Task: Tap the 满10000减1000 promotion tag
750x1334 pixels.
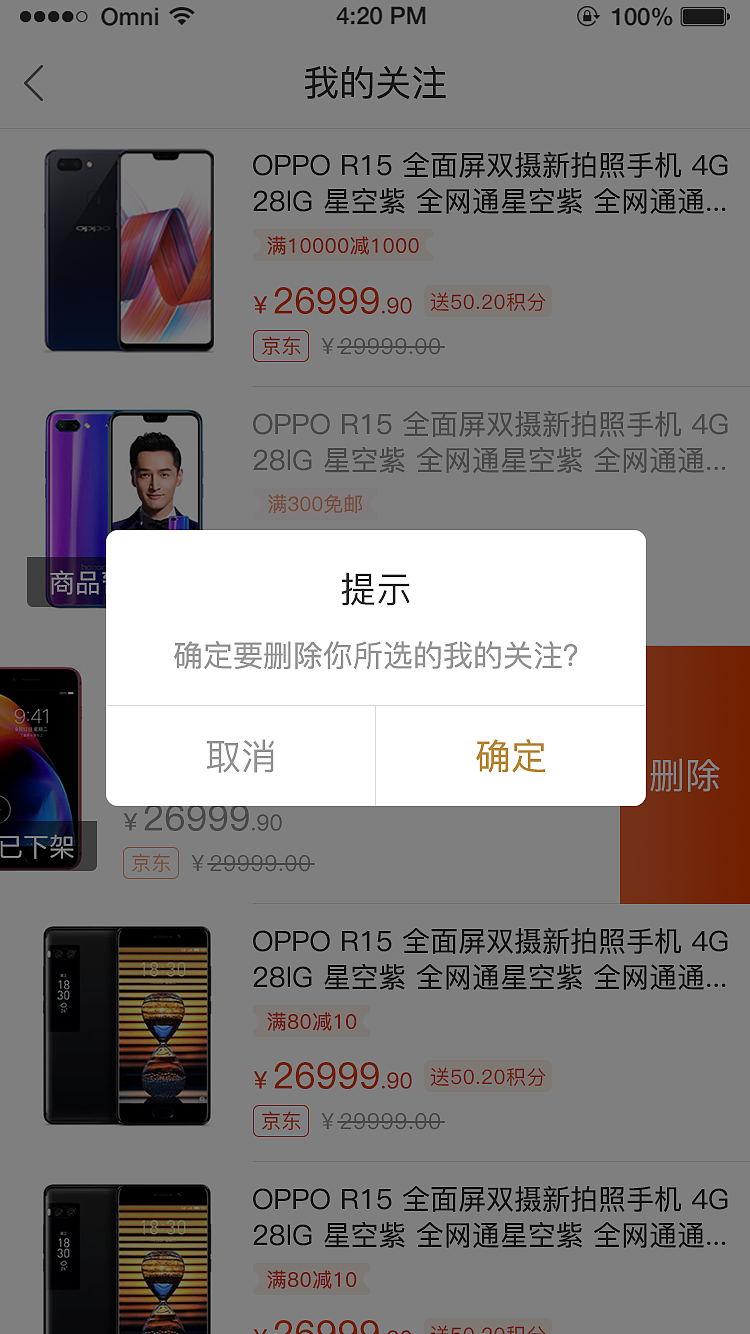Action: click(x=342, y=245)
